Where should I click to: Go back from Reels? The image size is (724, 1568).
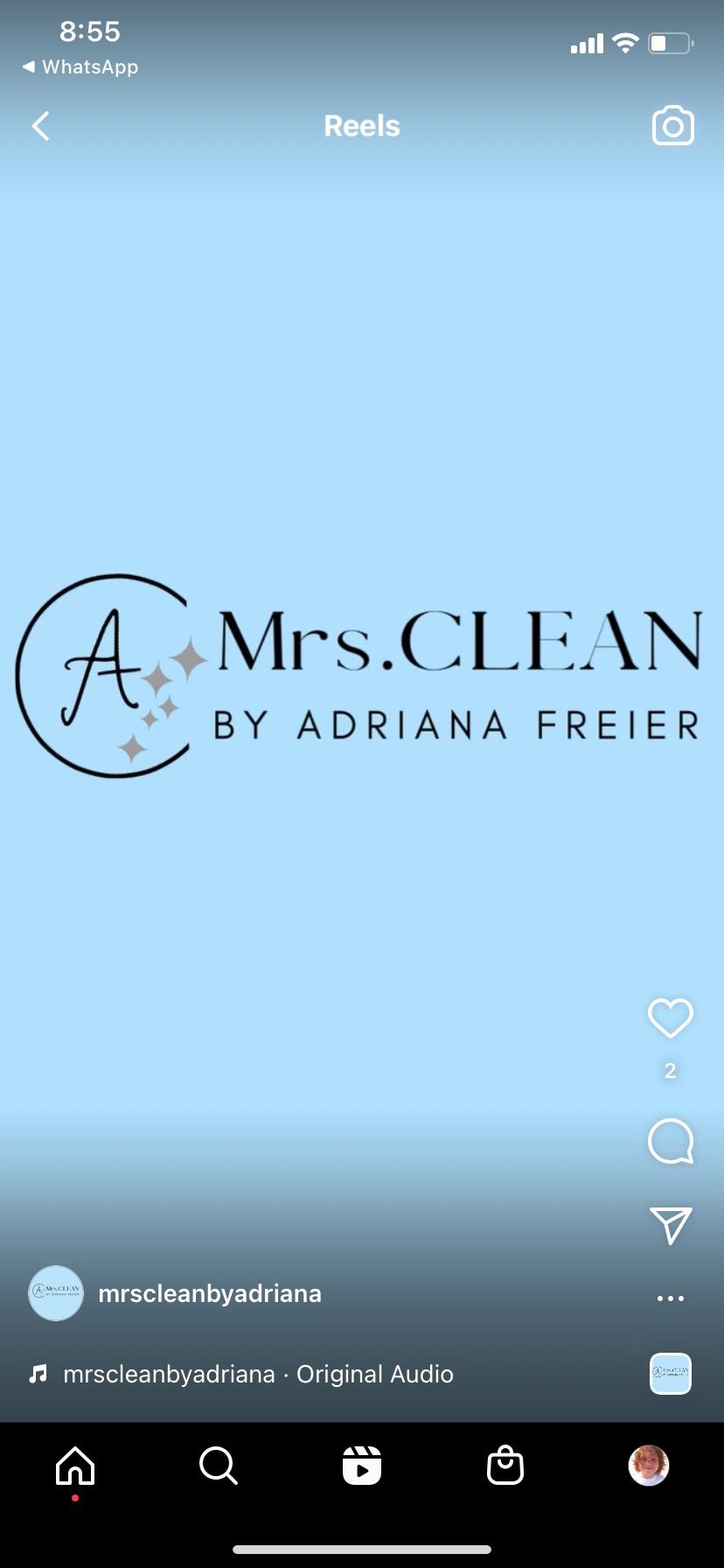pyautogui.click(x=40, y=126)
